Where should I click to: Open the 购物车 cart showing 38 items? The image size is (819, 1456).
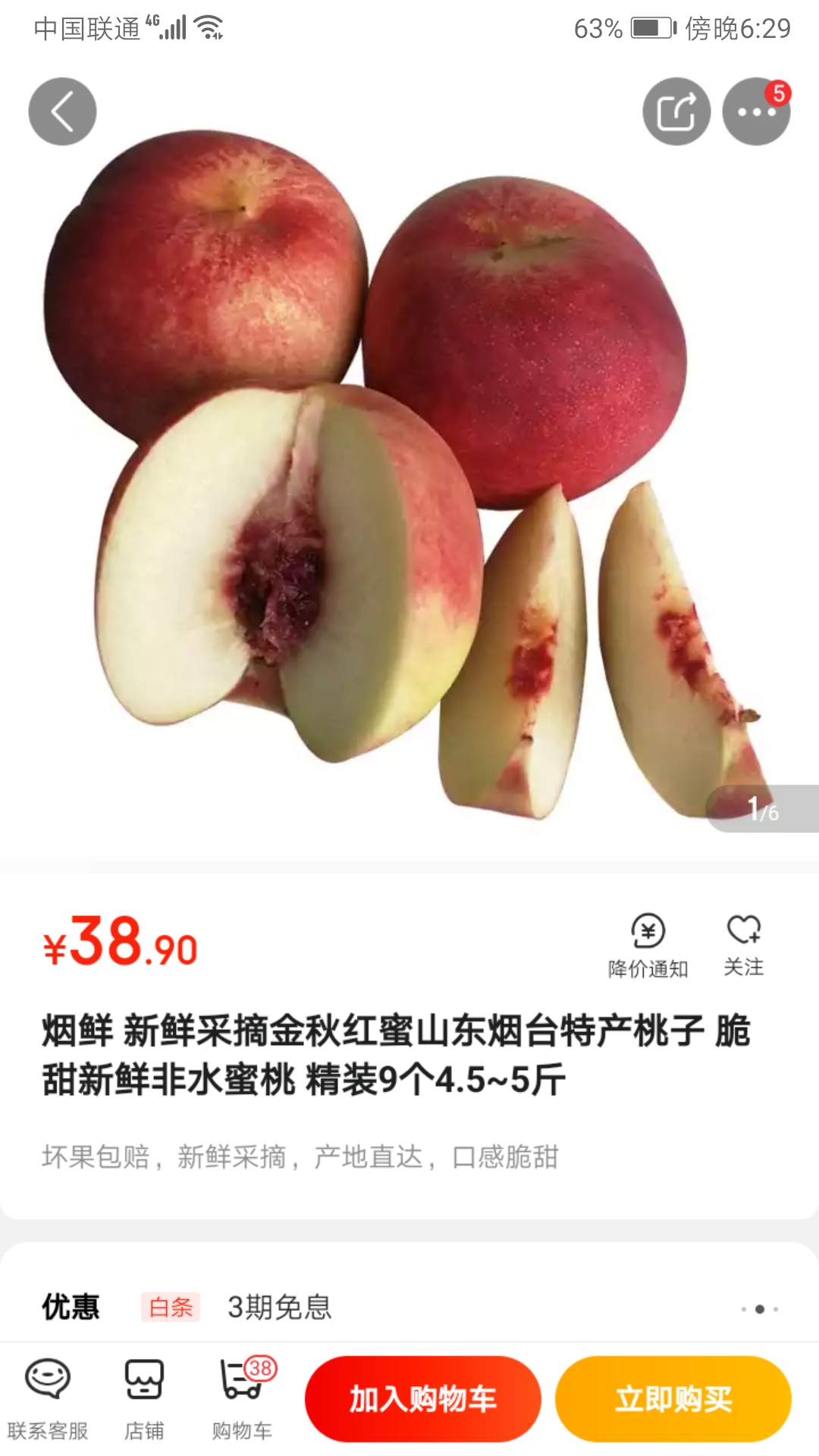[x=240, y=1399]
